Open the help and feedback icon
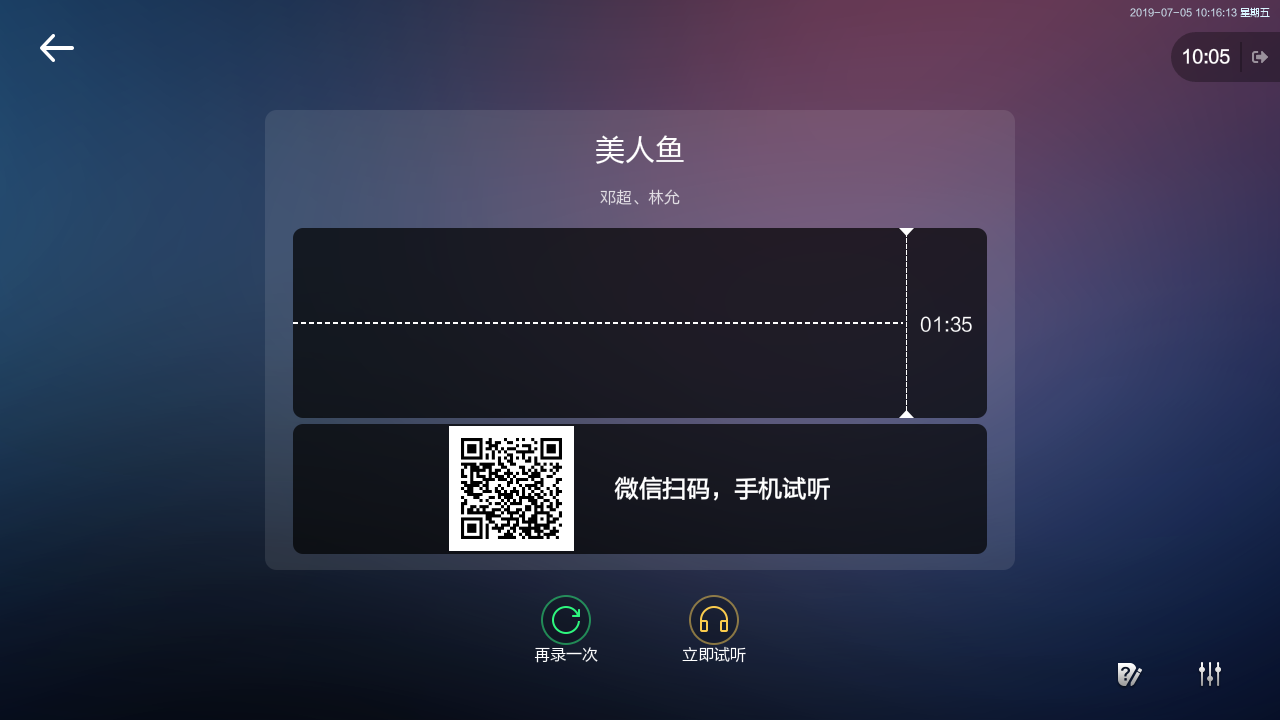Screen dimensions: 1280x720 pos(1129,674)
